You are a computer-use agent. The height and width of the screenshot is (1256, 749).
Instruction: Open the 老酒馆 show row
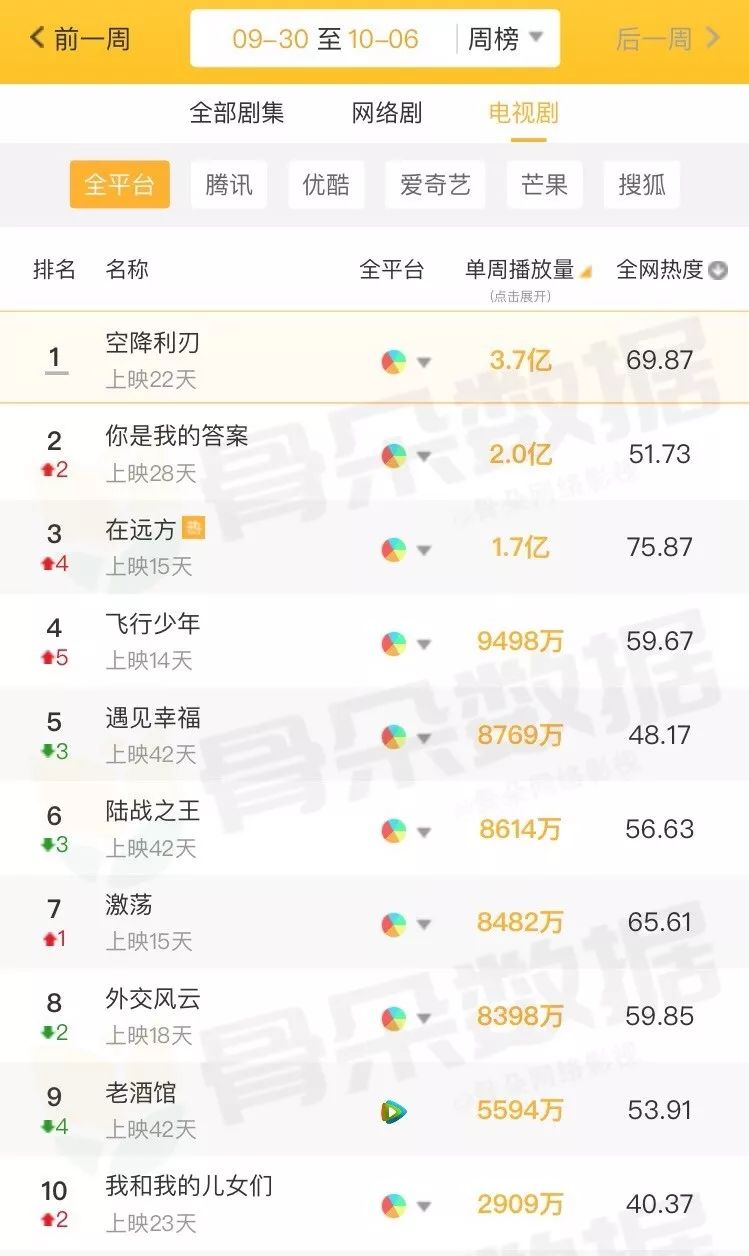141,1093
